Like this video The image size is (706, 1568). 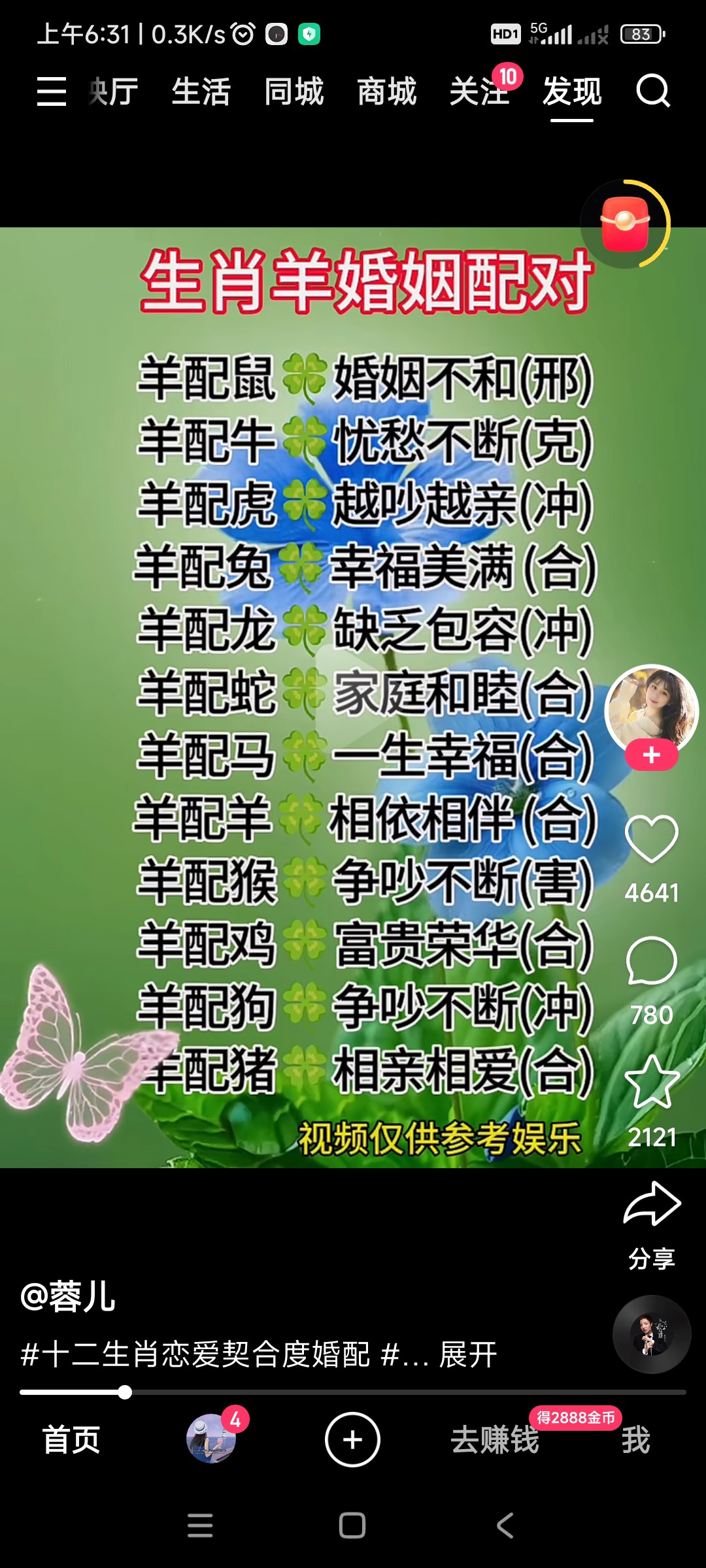[x=652, y=839]
